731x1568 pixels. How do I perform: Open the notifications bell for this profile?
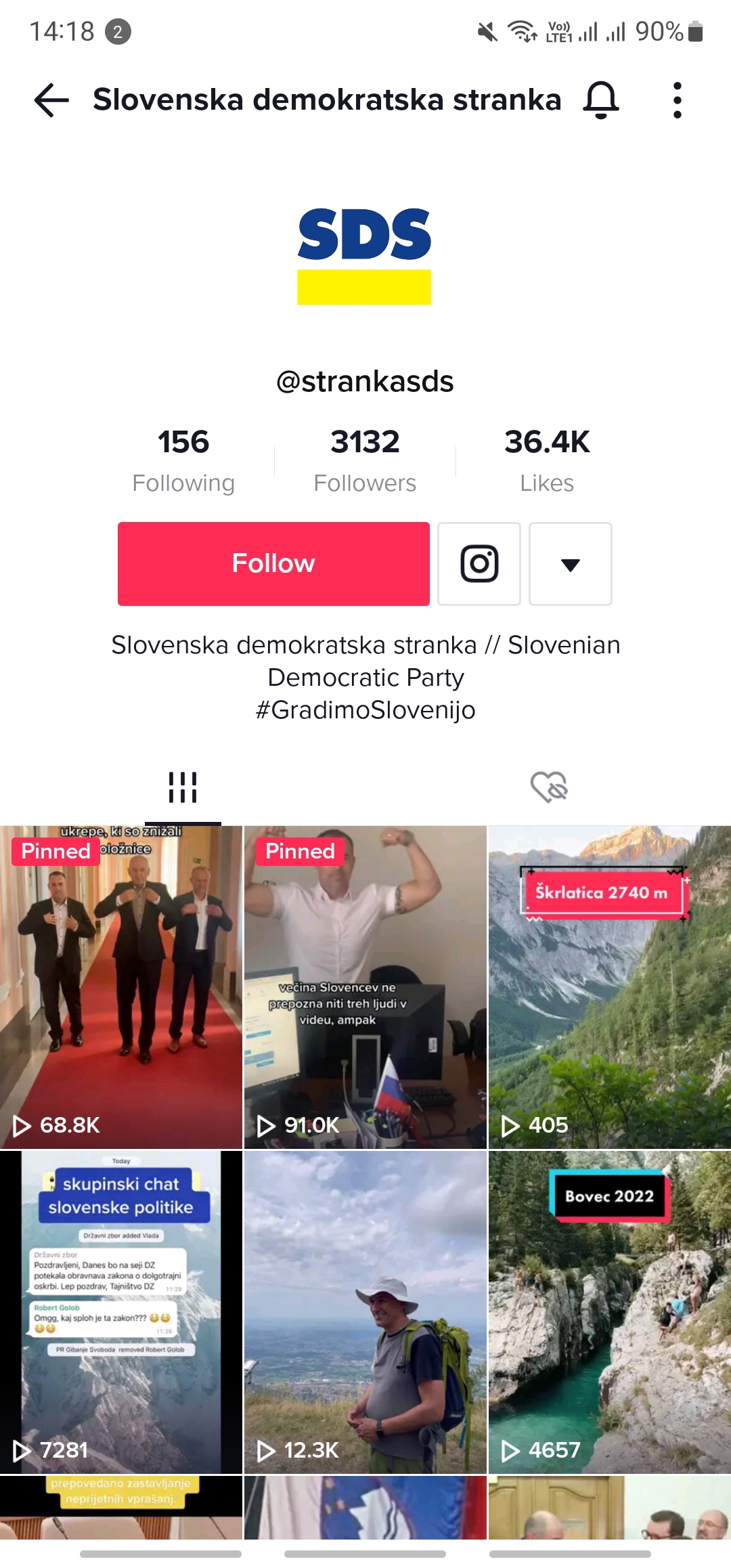tap(600, 100)
